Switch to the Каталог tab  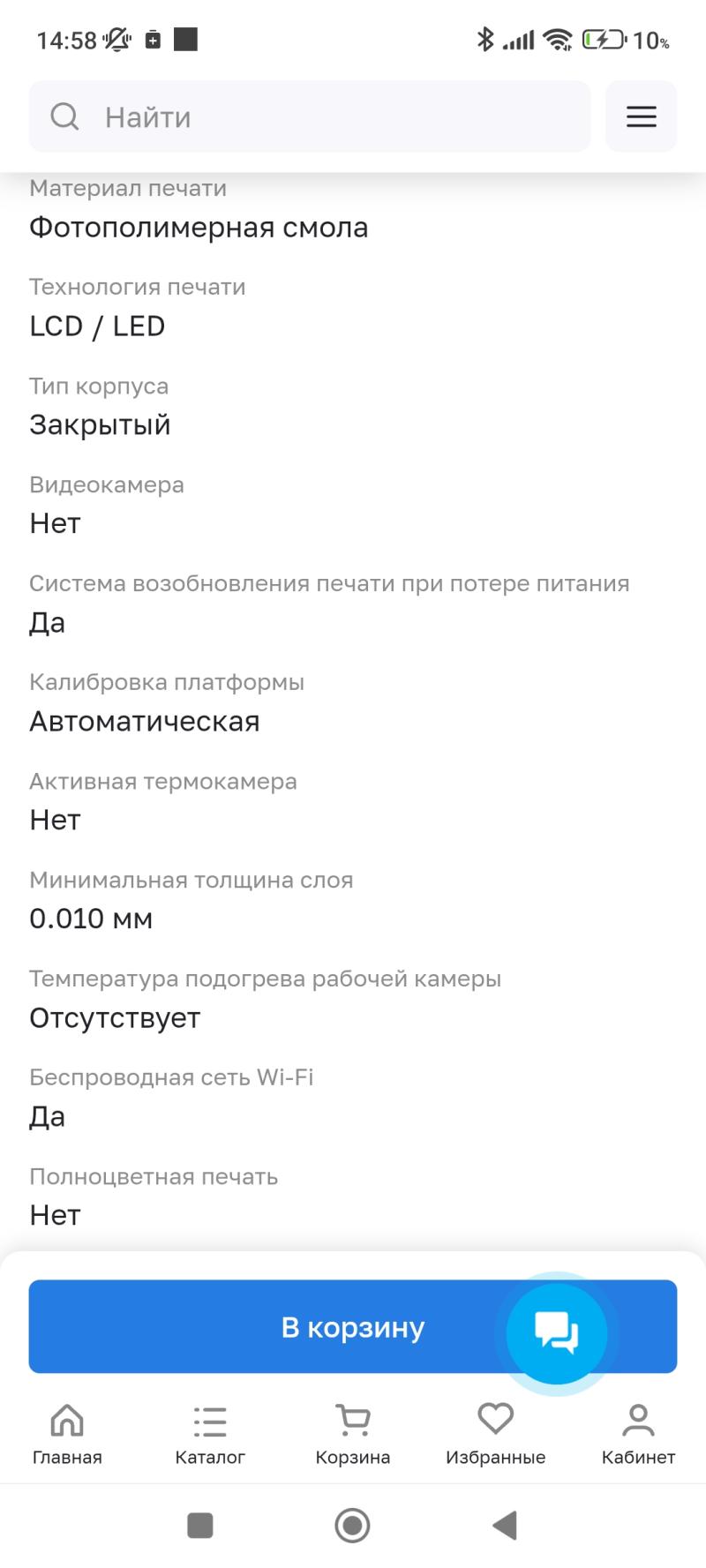click(210, 1435)
